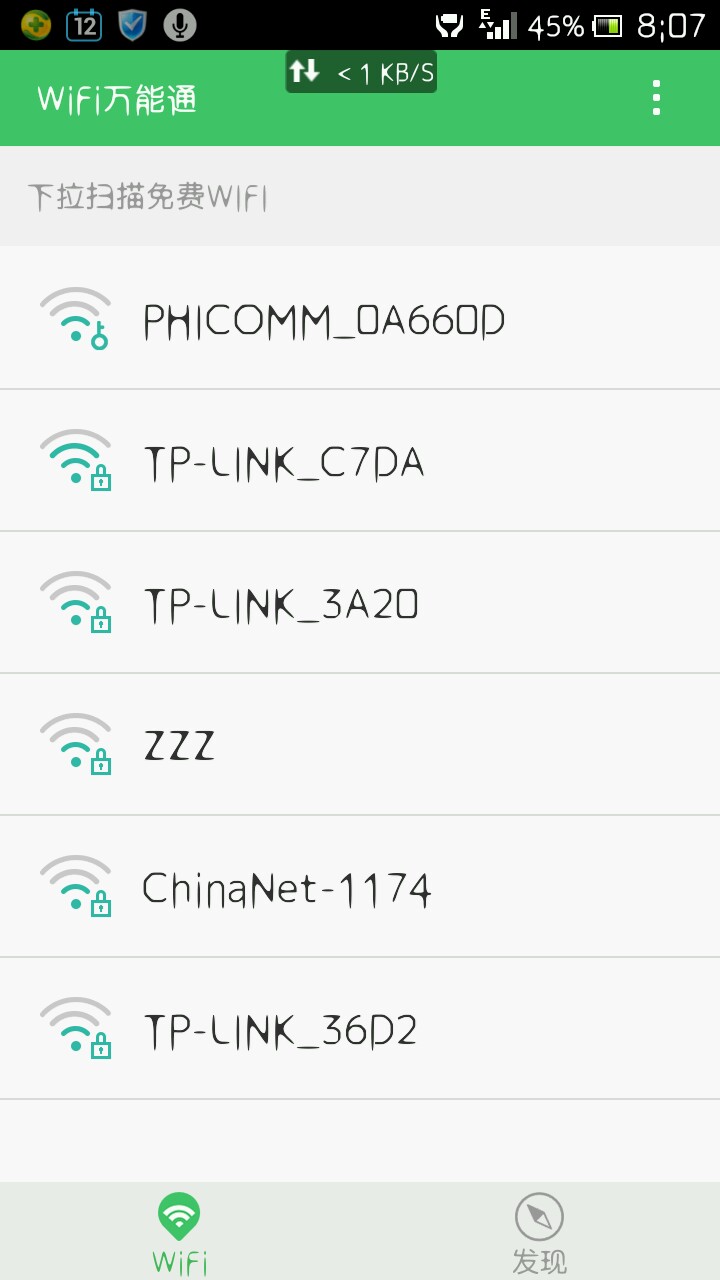Viewport: 720px width, 1280px height.
Task: Switch to the 发现 tab
Action: 539,1232
